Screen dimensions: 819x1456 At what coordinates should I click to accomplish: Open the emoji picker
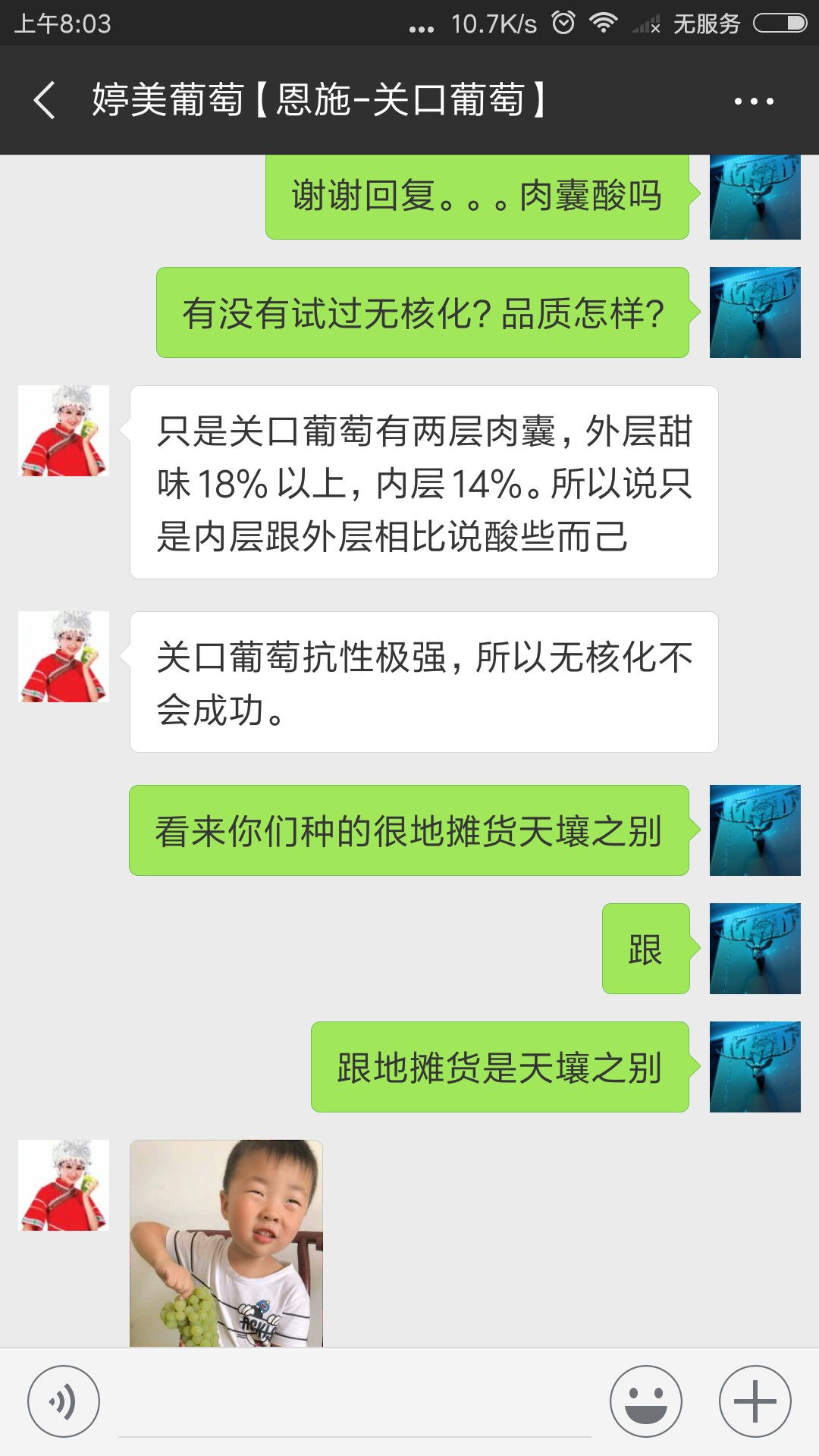click(646, 1401)
